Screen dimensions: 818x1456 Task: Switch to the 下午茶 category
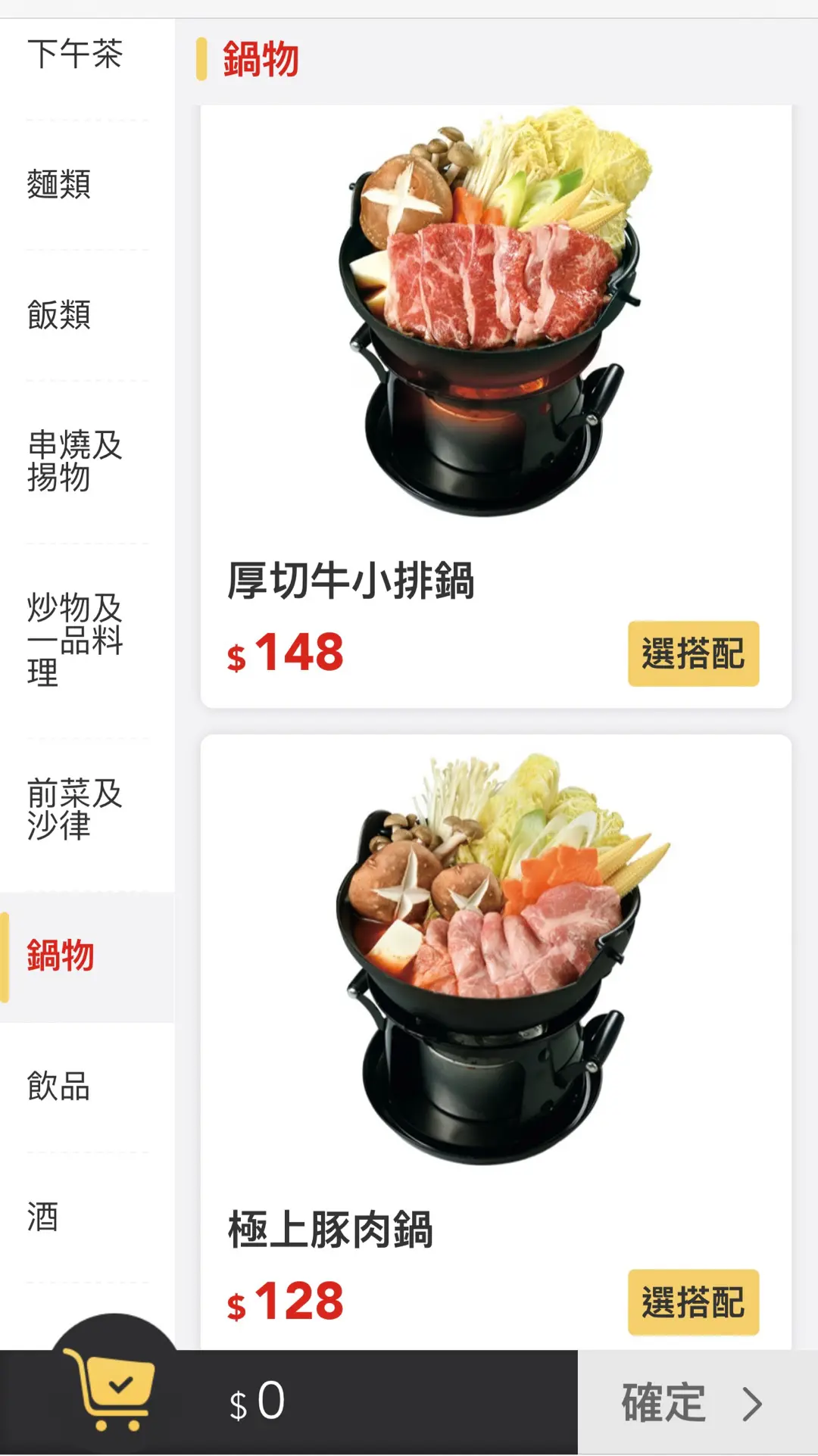[74, 55]
